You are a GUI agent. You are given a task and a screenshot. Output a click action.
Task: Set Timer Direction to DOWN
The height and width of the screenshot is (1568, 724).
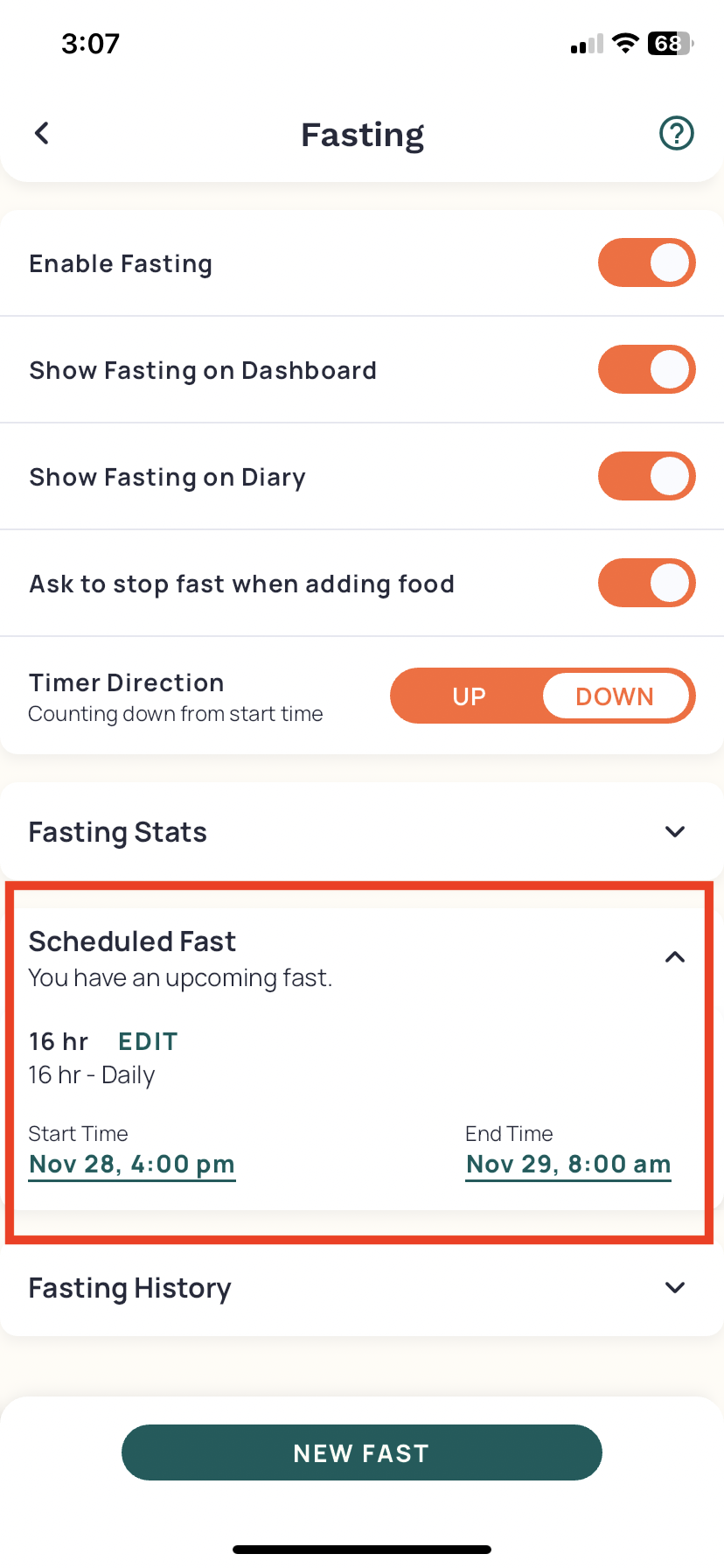tap(616, 696)
